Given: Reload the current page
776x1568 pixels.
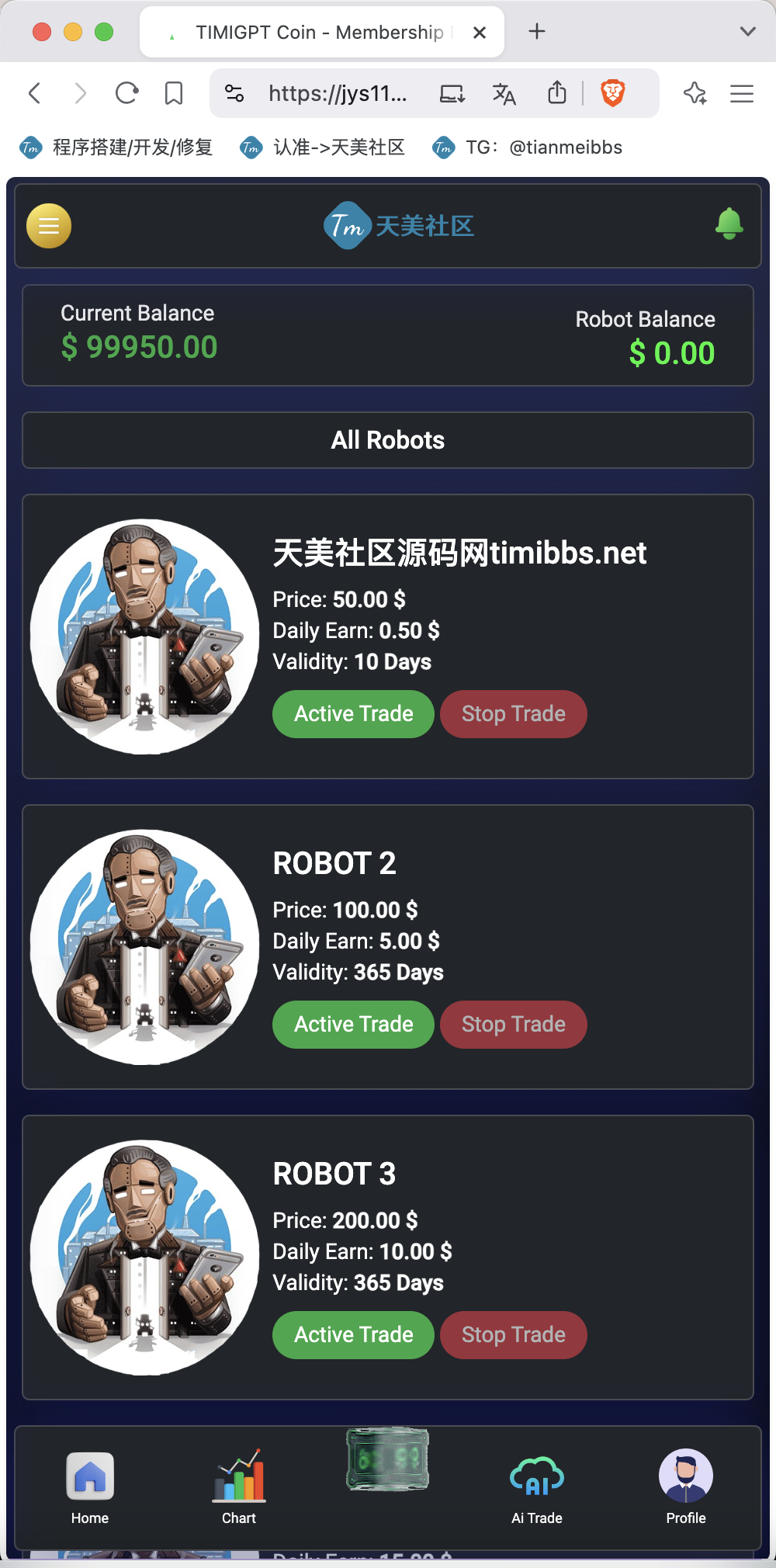Looking at the screenshot, I should 126,93.
